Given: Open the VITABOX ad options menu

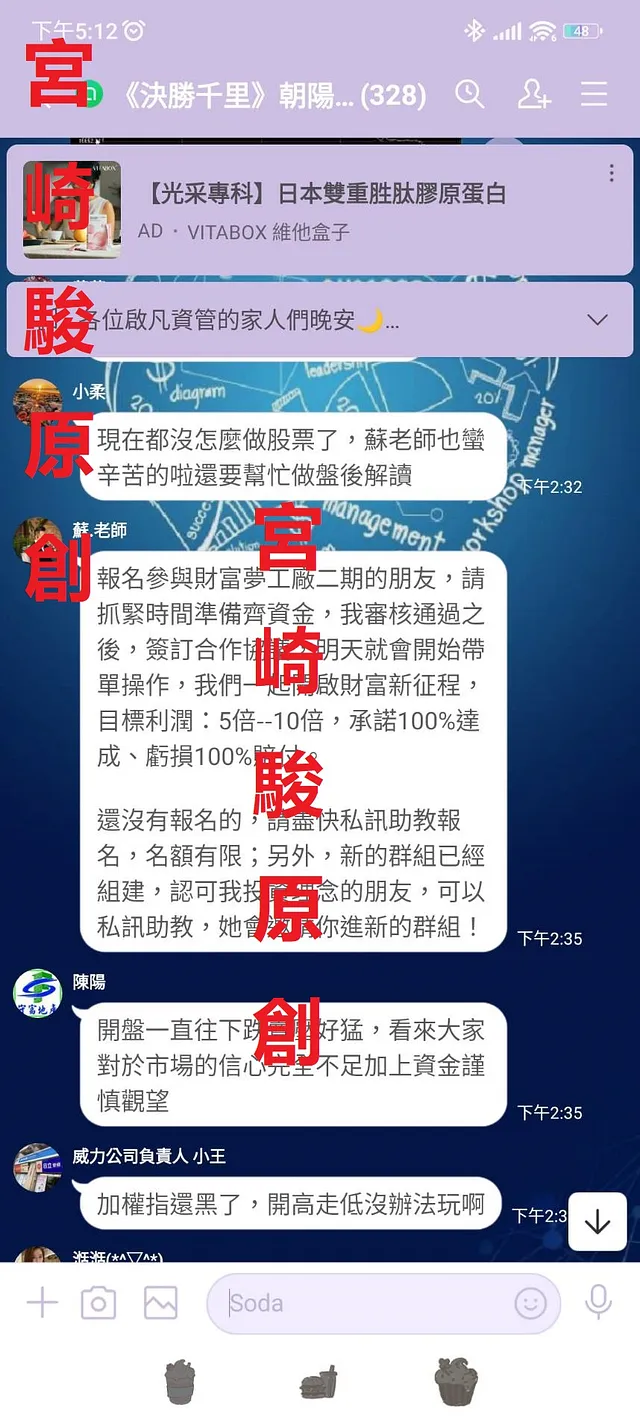Looking at the screenshot, I should tap(612, 174).
